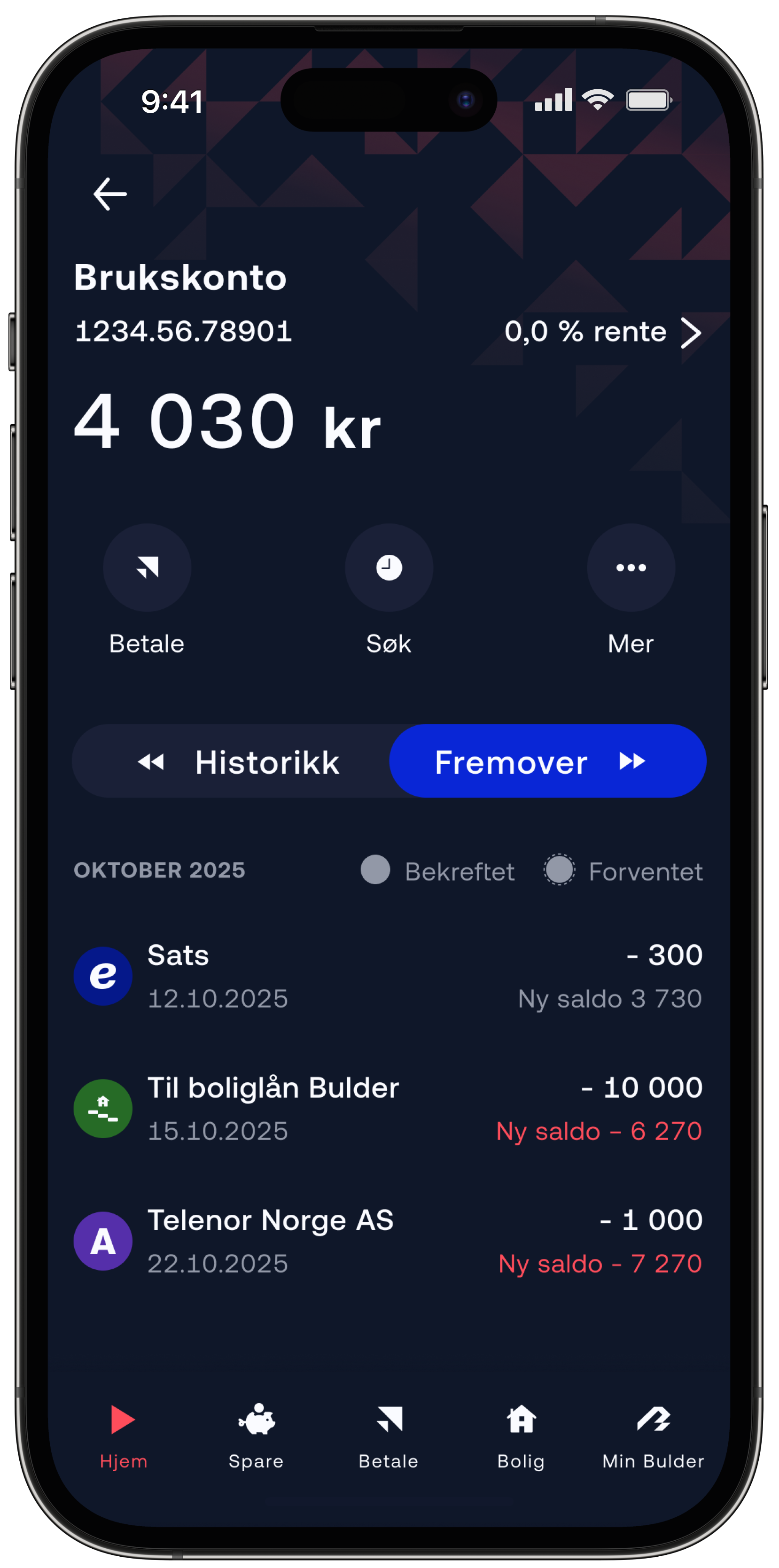Expand interest details via the rente chevron
The height and width of the screenshot is (1568, 779).
click(x=693, y=333)
